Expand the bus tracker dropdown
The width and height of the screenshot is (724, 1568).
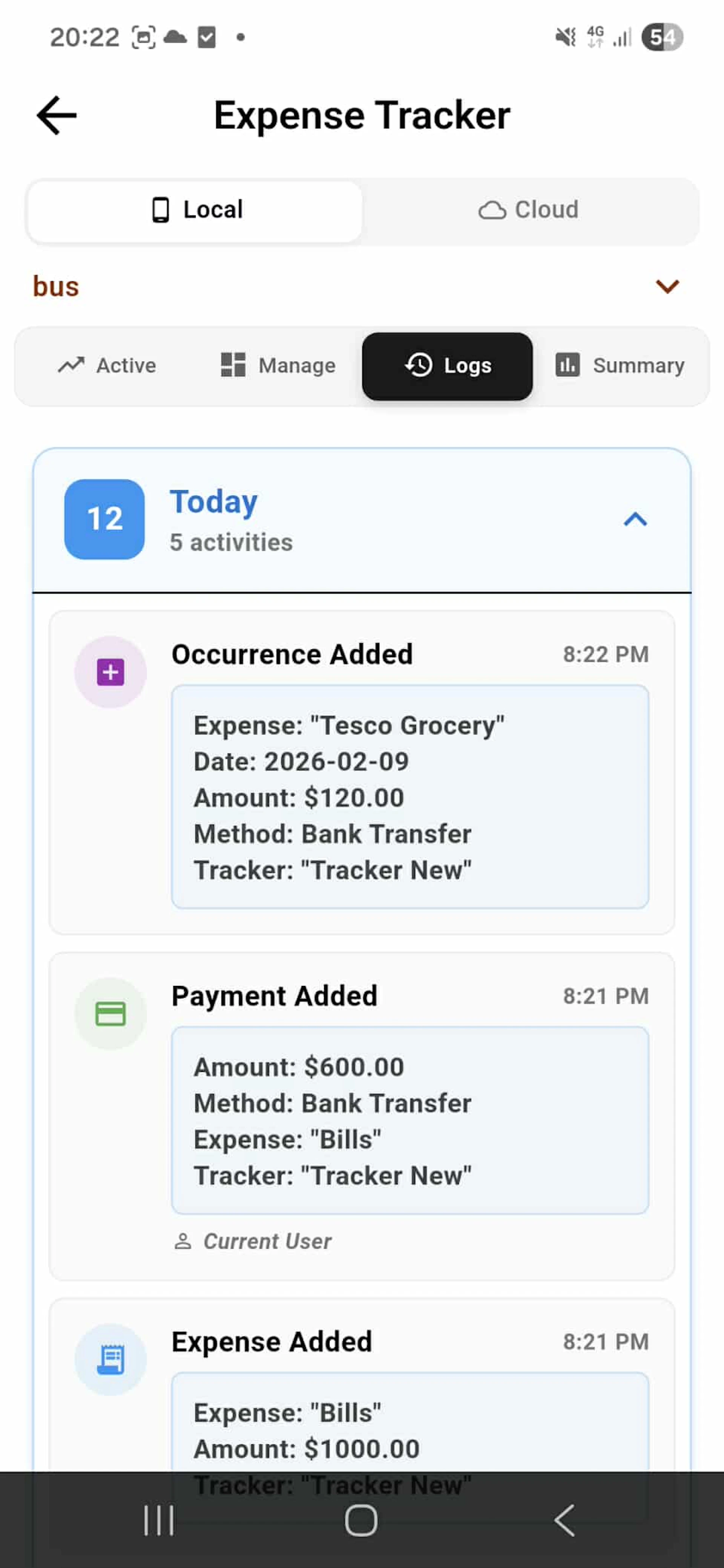(667, 286)
